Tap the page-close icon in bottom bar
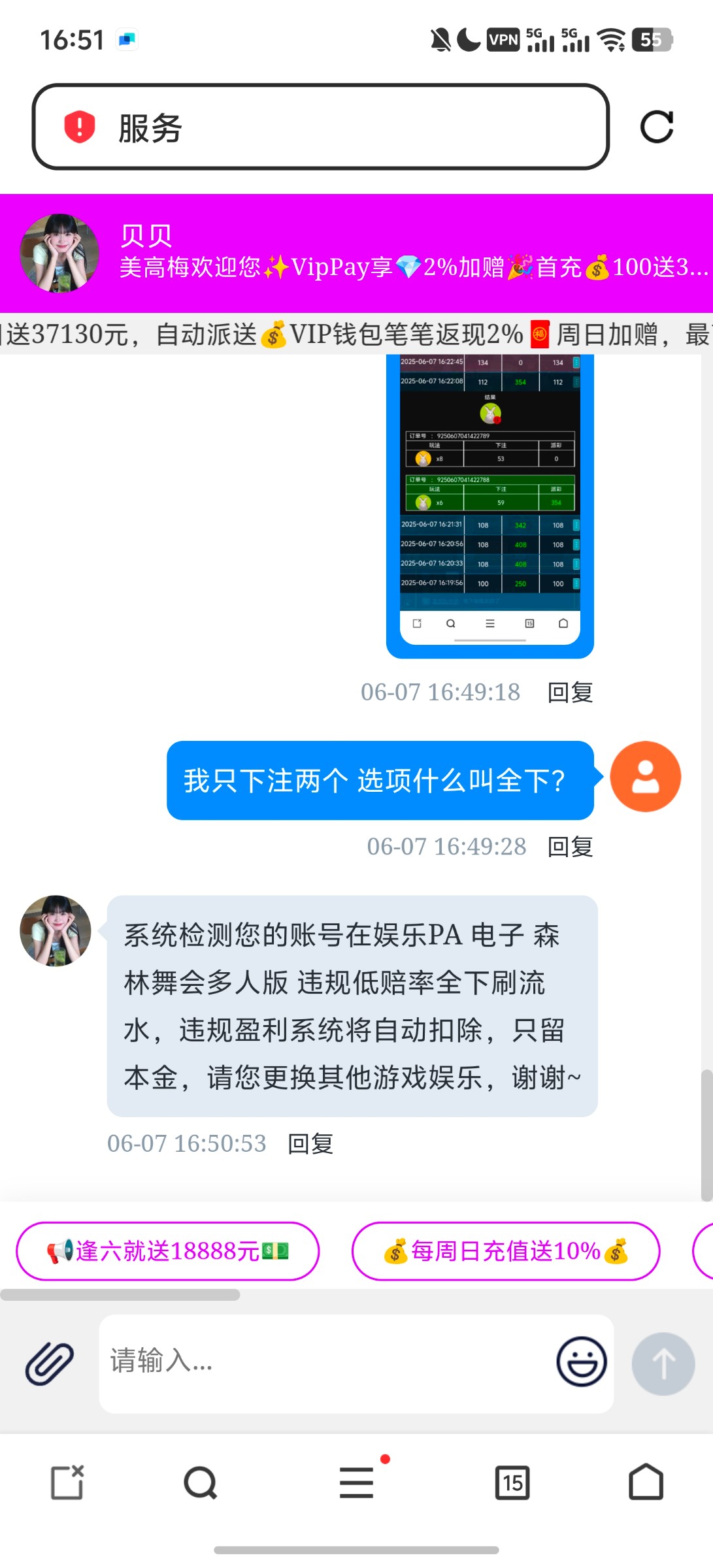Screen dimensions: 713x1568 67,1482
